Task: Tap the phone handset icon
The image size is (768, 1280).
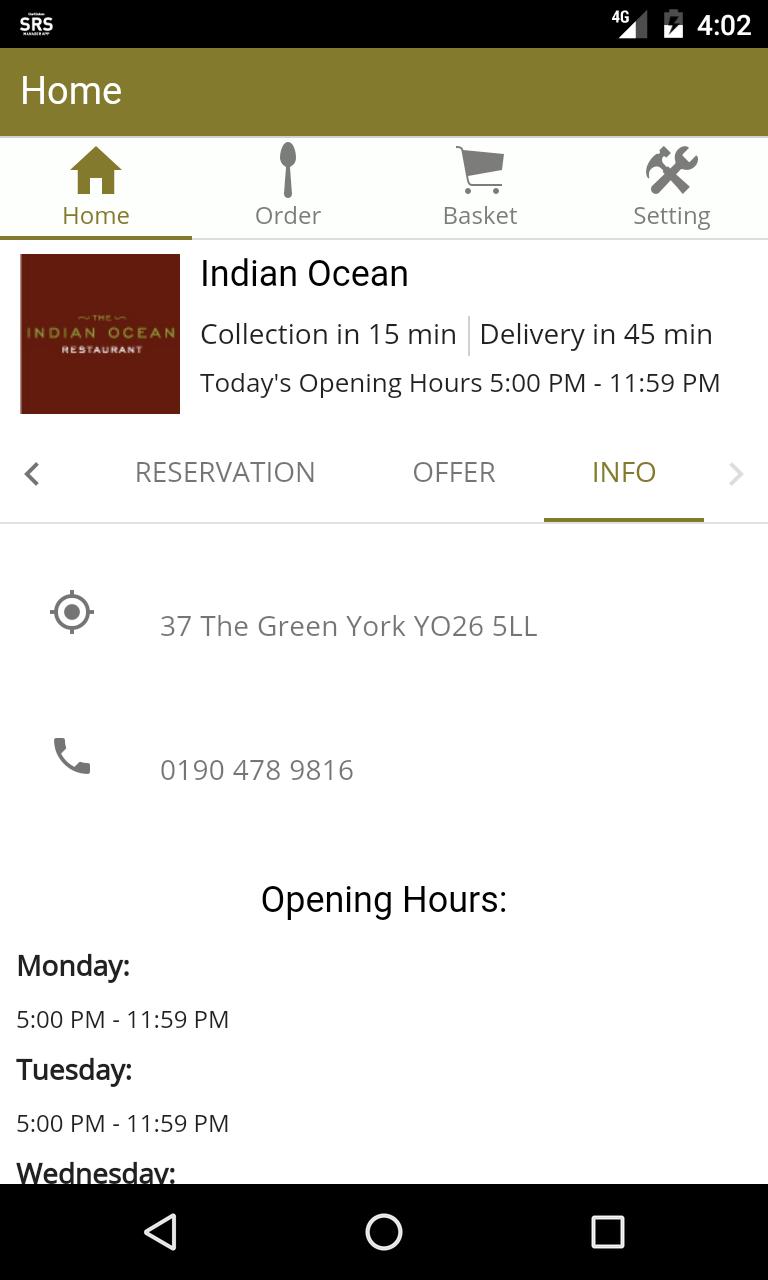Action: 71,757
